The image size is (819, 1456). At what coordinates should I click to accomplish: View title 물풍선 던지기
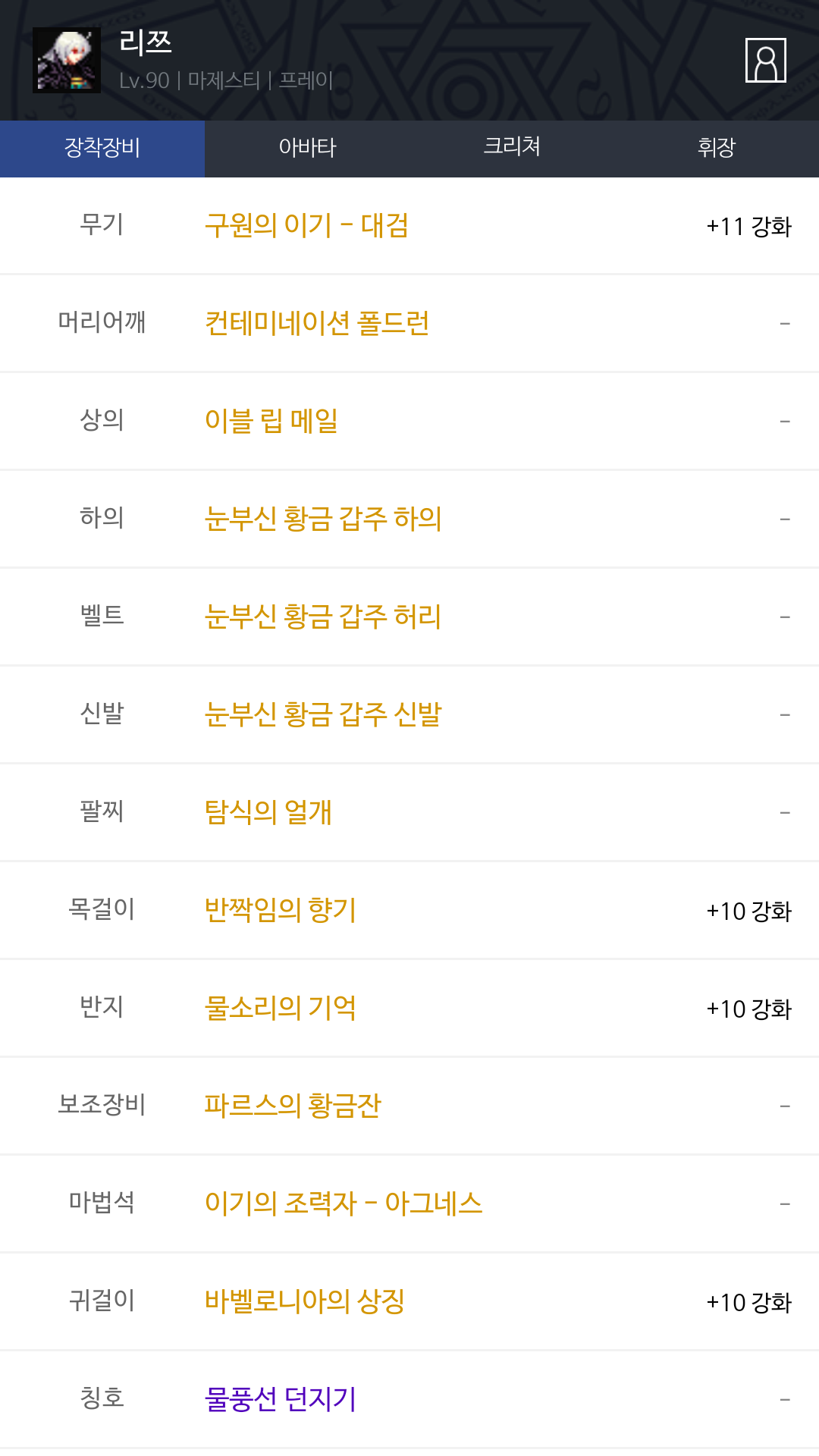(x=281, y=1399)
